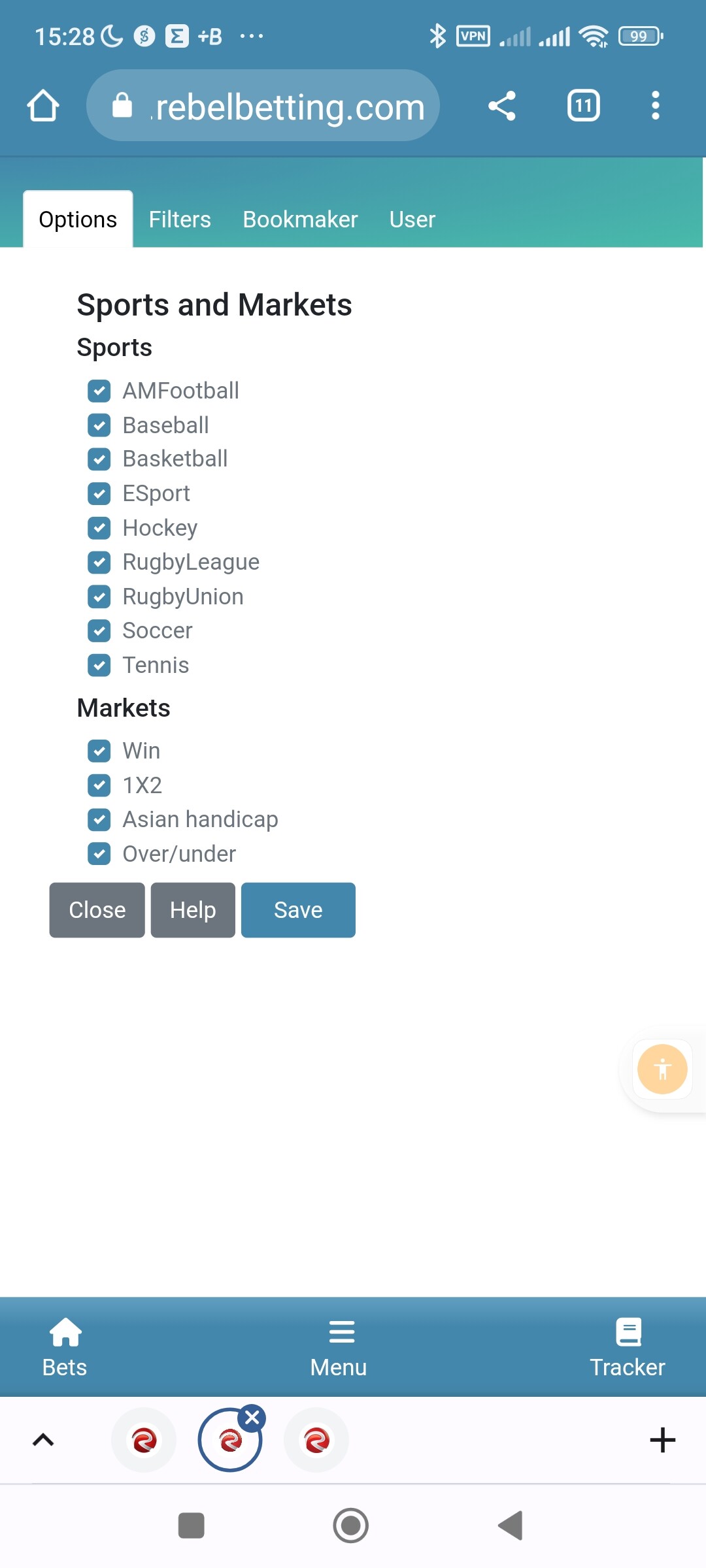
Task: Open the browser overflow menu
Action: click(x=655, y=106)
